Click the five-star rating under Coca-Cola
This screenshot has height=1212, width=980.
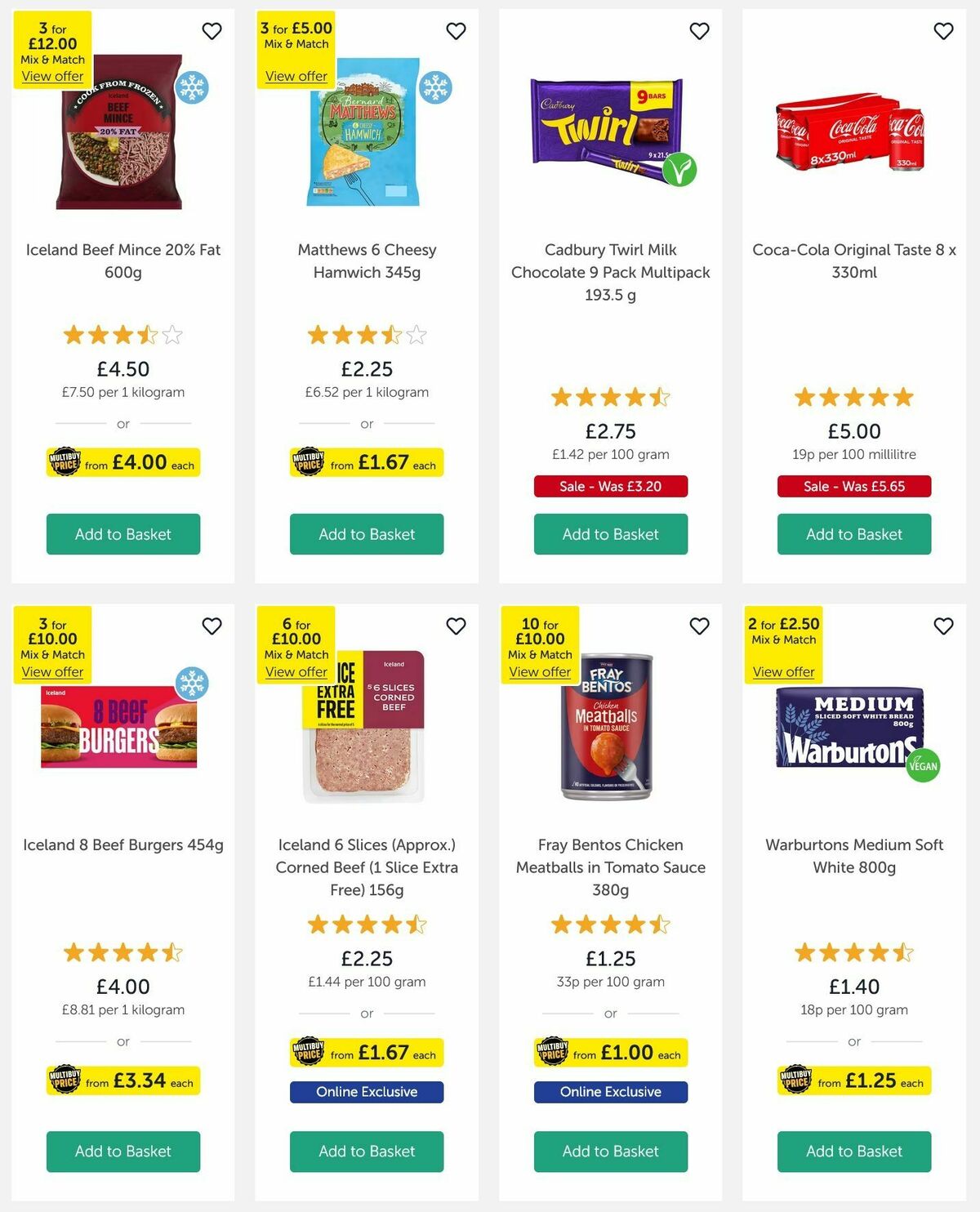(x=853, y=397)
